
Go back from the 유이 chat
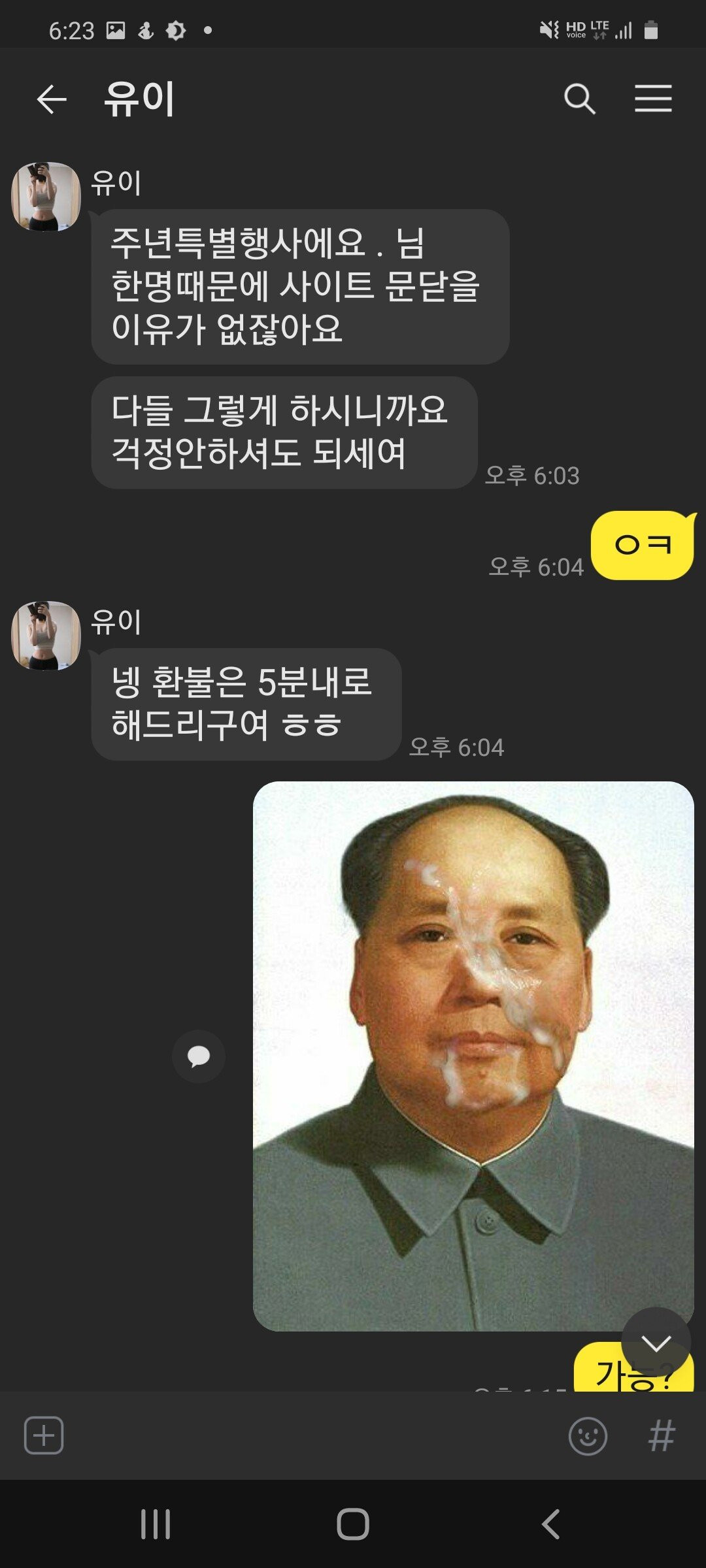point(52,99)
